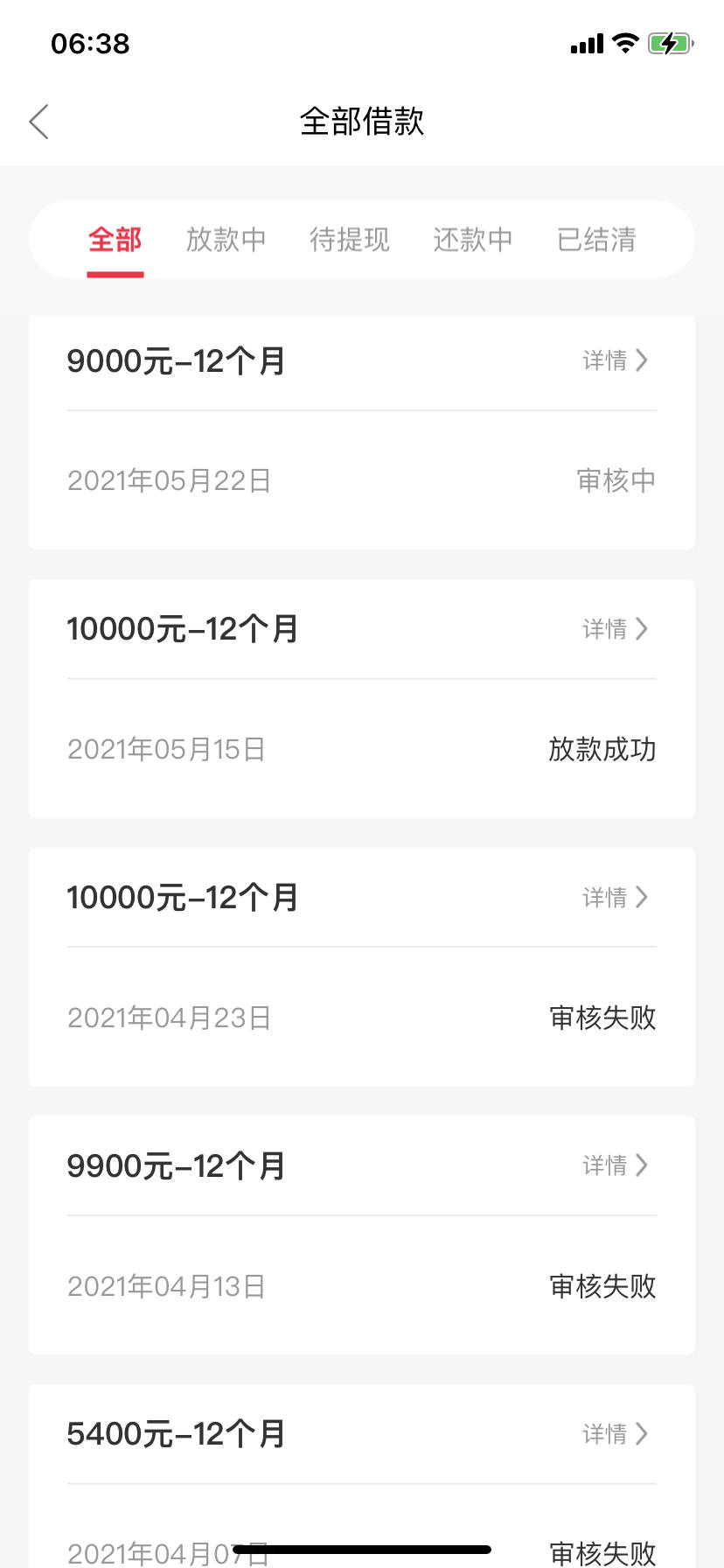The image size is (724, 1568).
Task: Select the 全部 tab
Action: click(x=115, y=239)
